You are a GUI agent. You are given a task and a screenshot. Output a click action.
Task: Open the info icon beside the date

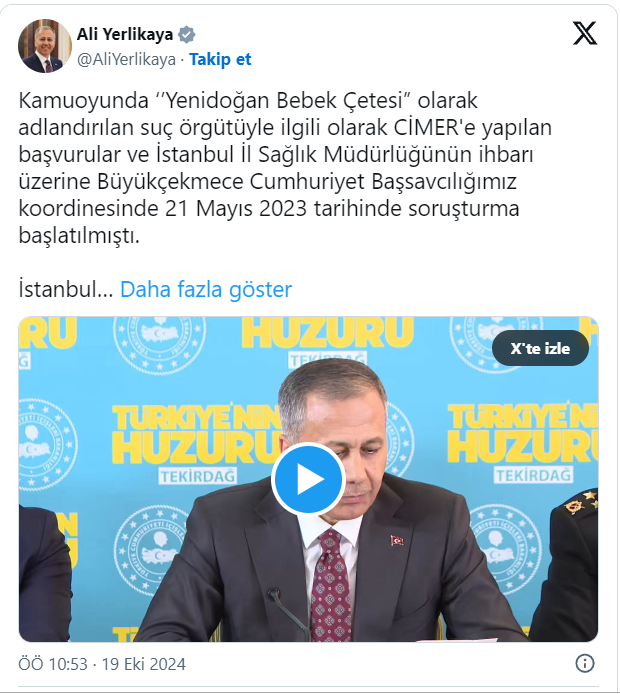click(x=586, y=663)
